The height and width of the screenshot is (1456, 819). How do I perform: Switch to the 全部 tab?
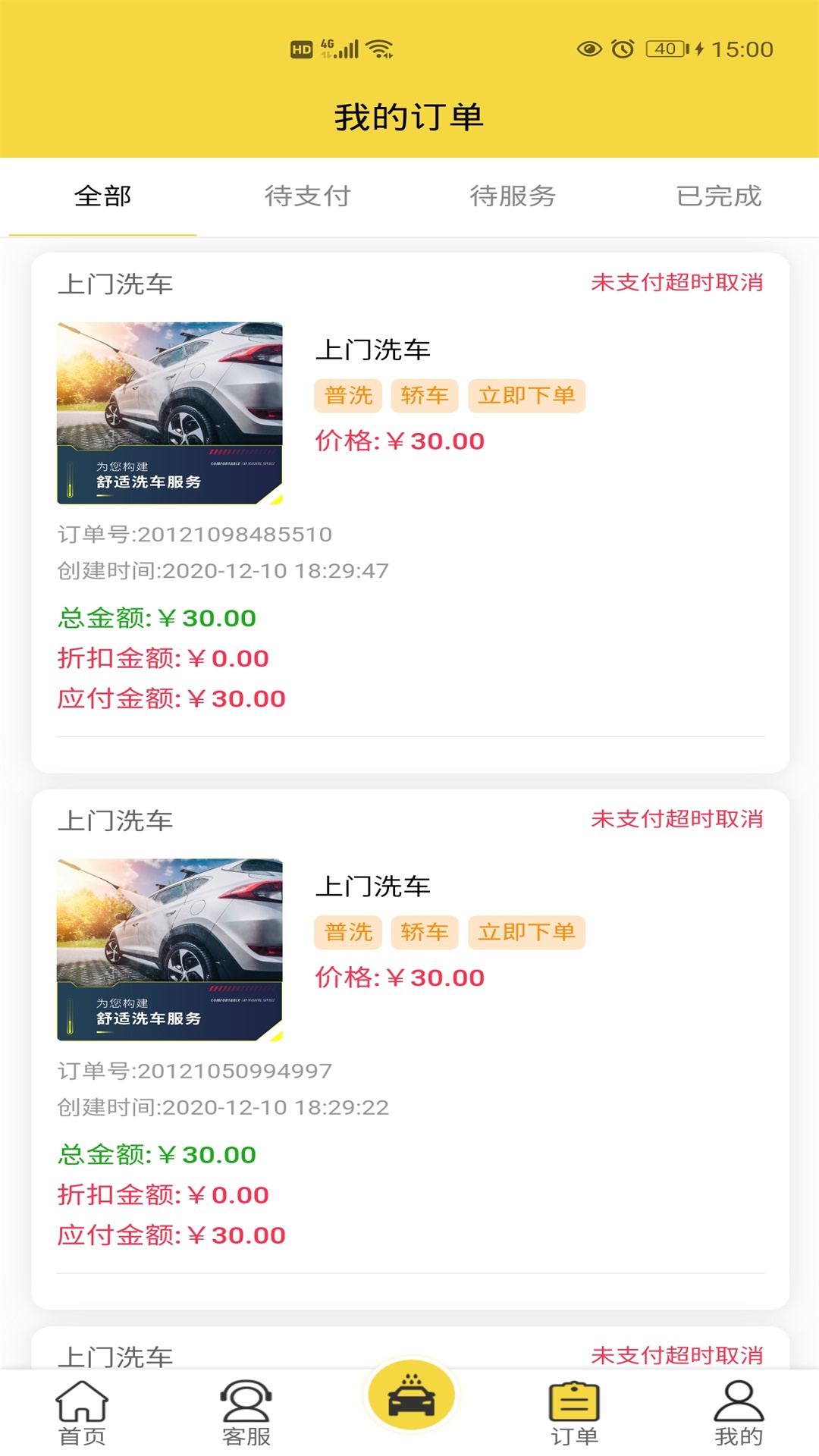(102, 196)
